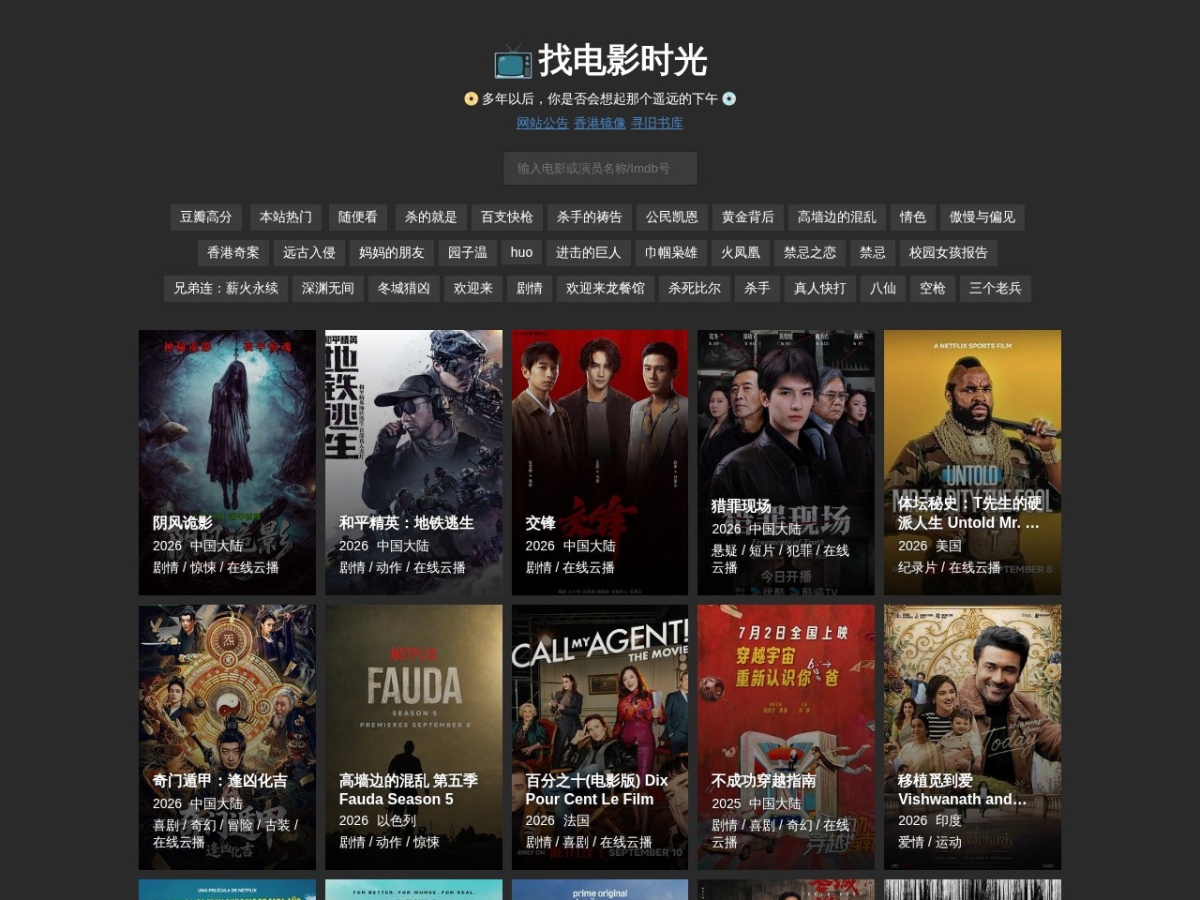Open the 不成功穿越指南 movie card
The image size is (1200, 900).
pyautogui.click(x=786, y=737)
